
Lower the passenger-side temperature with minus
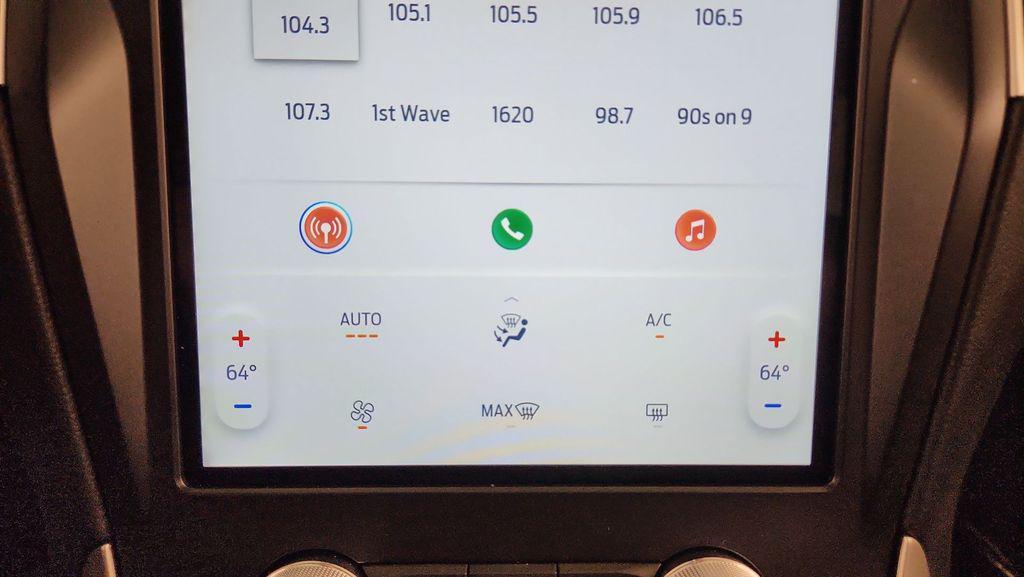click(x=773, y=406)
